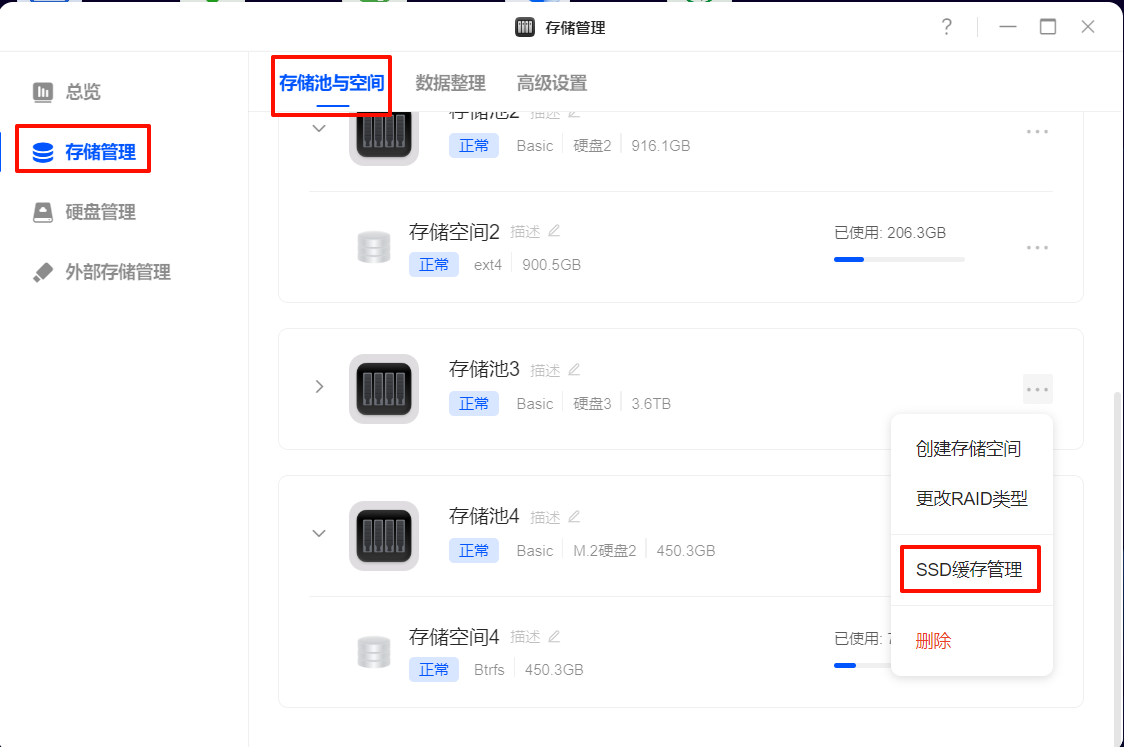
Task: Switch to the 高级设置 tab
Action: (x=551, y=83)
